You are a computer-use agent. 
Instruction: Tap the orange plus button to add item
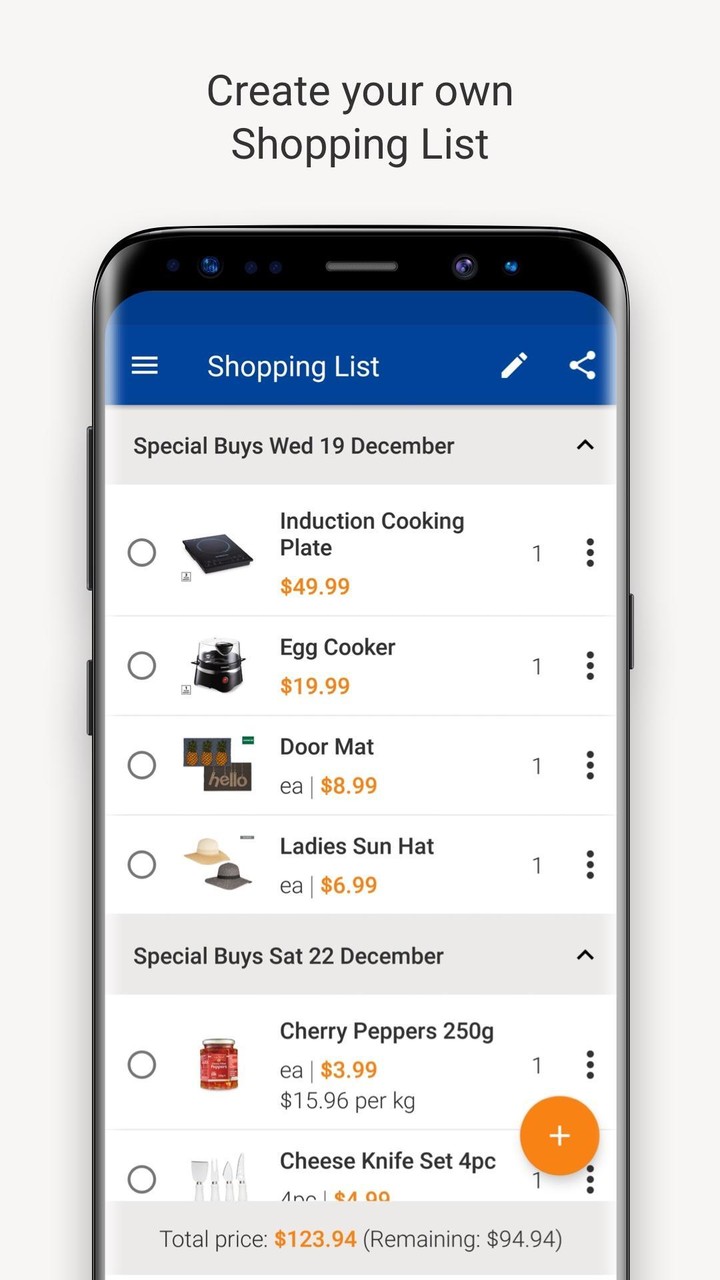click(560, 1135)
